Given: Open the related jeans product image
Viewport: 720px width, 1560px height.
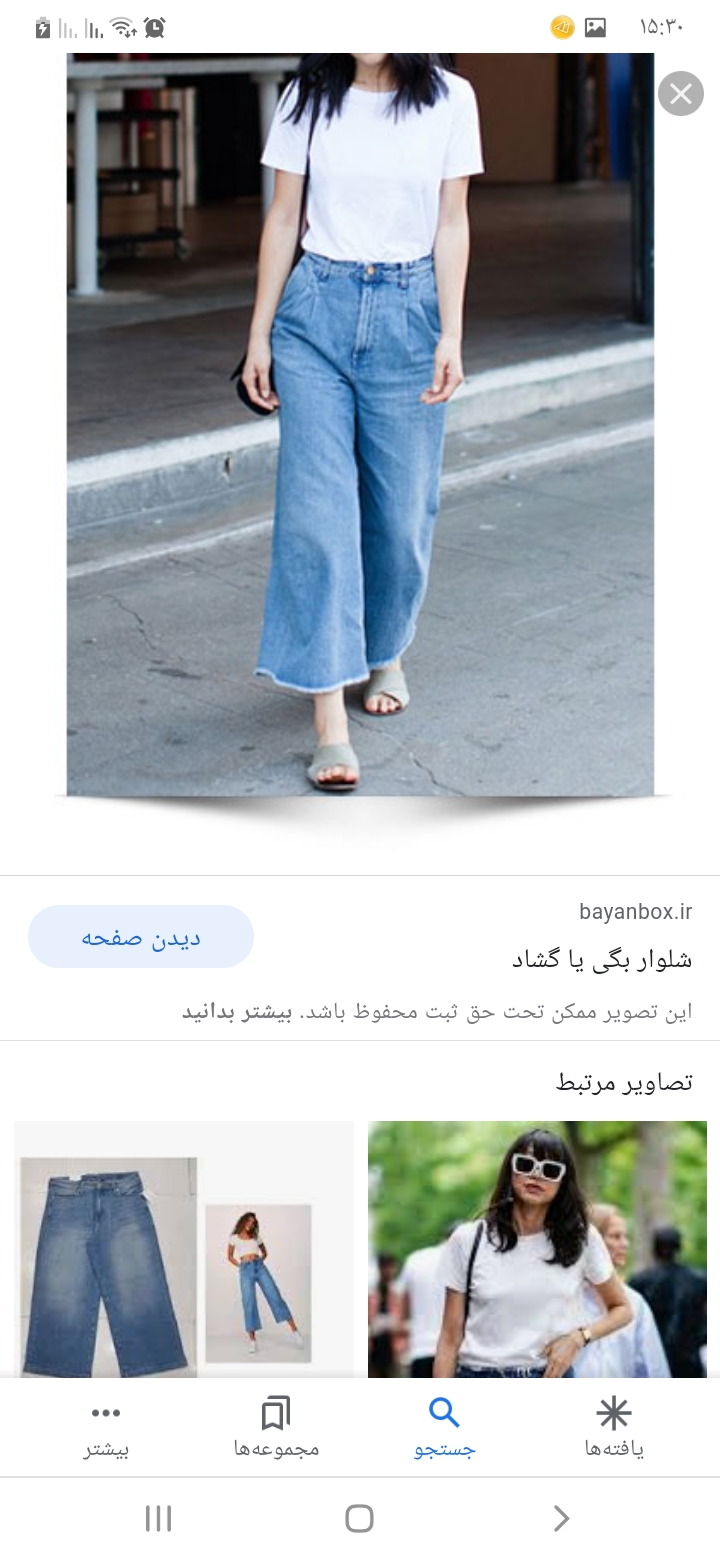Looking at the screenshot, I should (x=184, y=1250).
